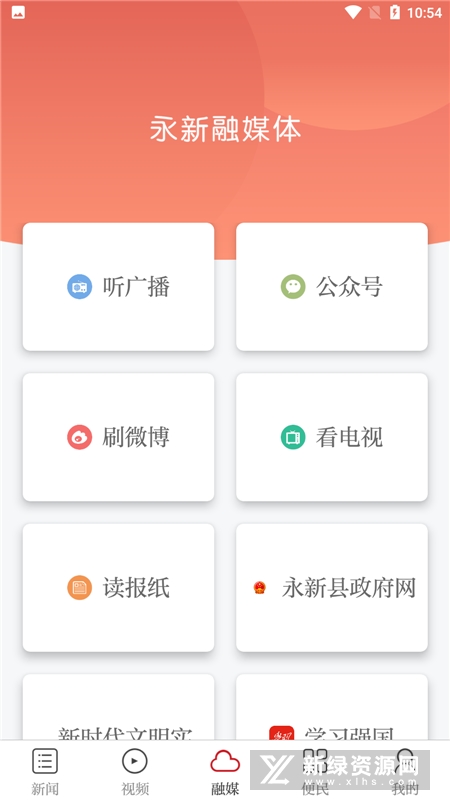Screen dimensions: 450x800
Task: Select the 融媒 tab
Action: point(225,771)
